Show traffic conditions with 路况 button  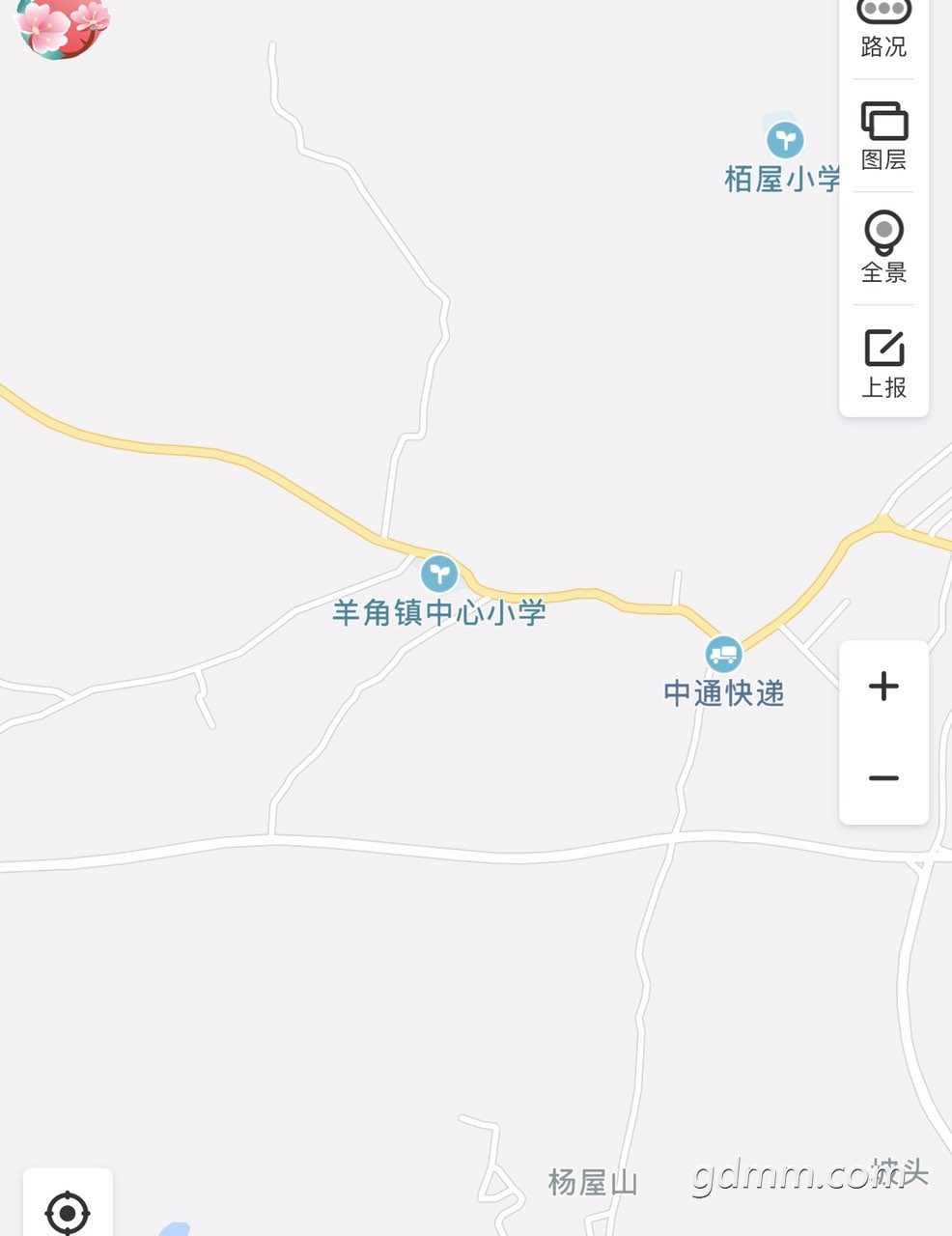[x=883, y=27]
